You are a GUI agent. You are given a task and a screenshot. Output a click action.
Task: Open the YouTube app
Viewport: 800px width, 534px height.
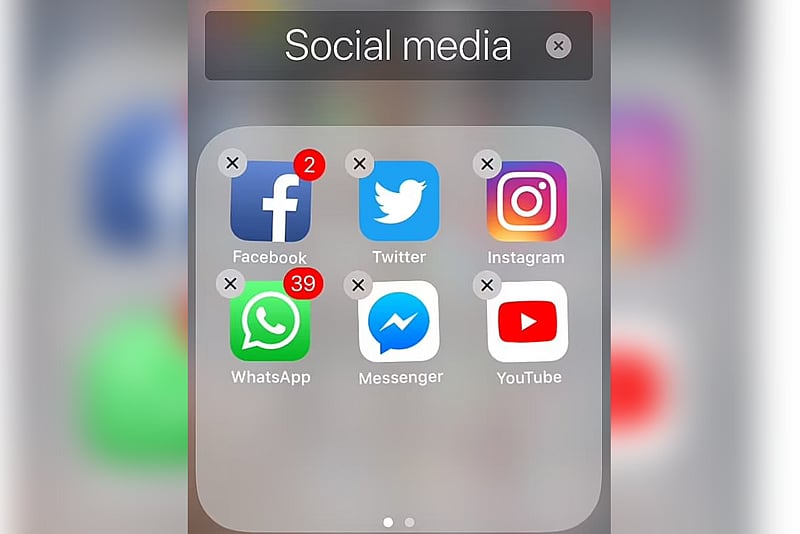[x=527, y=322]
